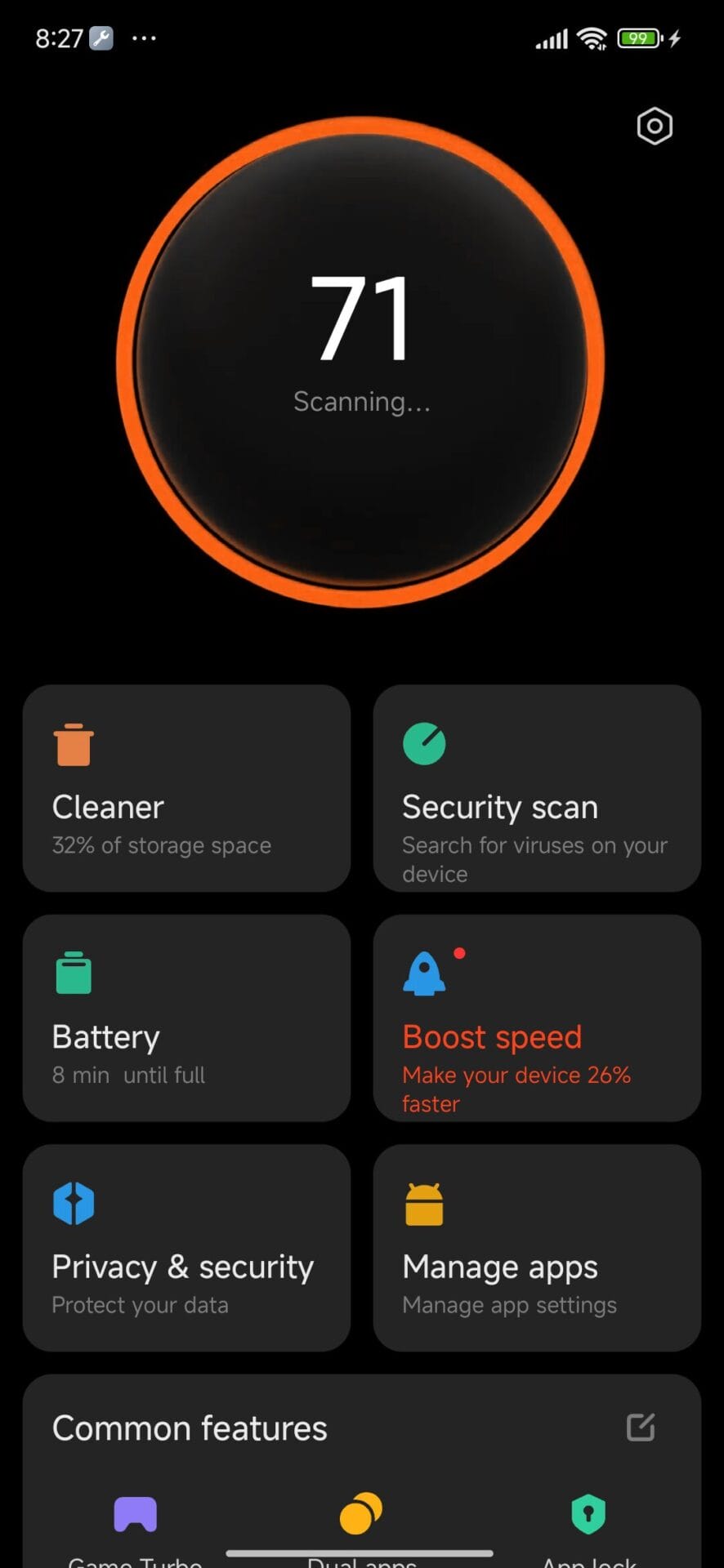Open the Battery card
The image size is (724, 1568).
pyautogui.click(x=186, y=1018)
